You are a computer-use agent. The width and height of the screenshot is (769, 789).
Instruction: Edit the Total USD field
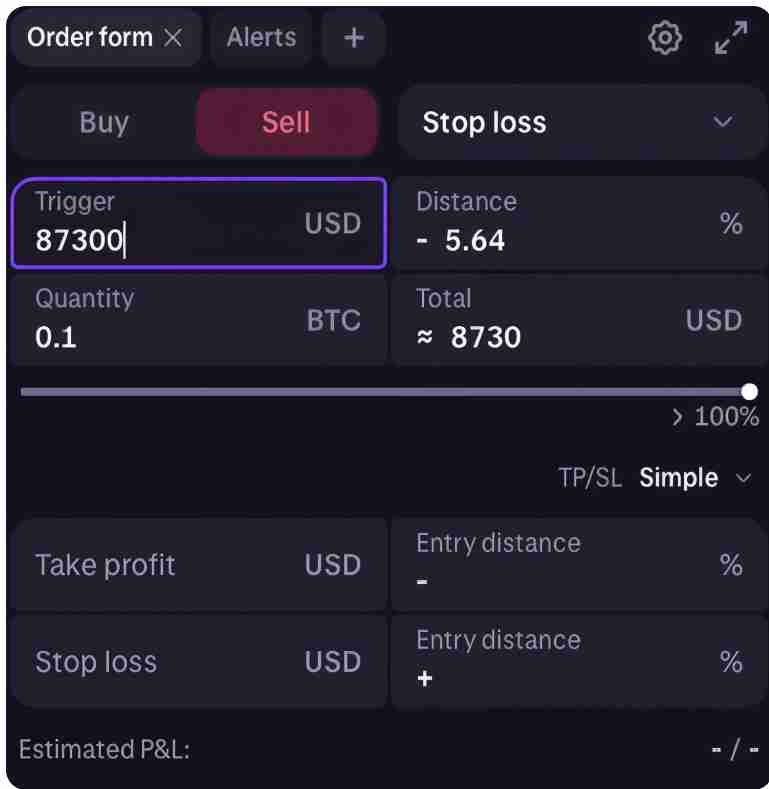(x=577, y=320)
